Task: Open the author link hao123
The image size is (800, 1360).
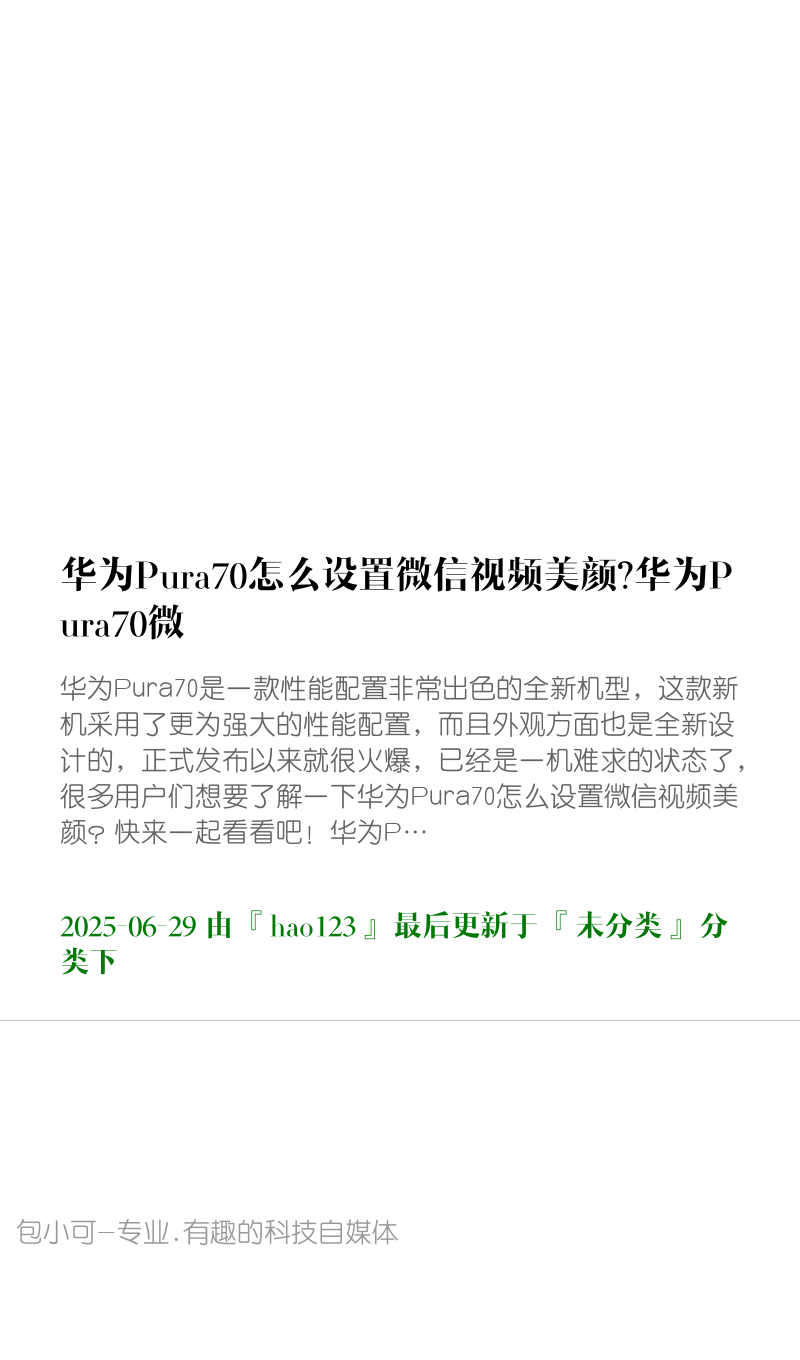Action: [x=313, y=927]
